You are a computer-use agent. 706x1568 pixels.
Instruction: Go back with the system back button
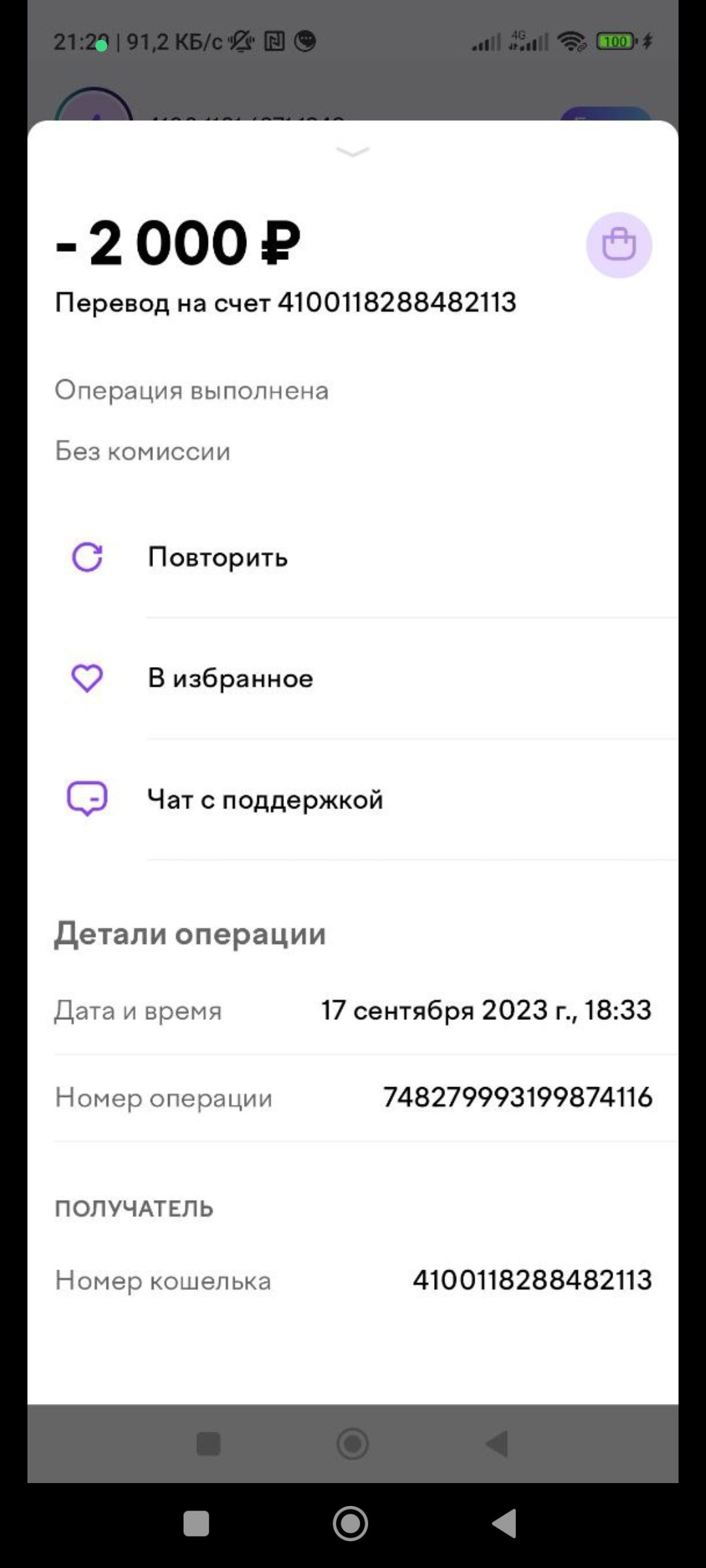click(504, 1524)
